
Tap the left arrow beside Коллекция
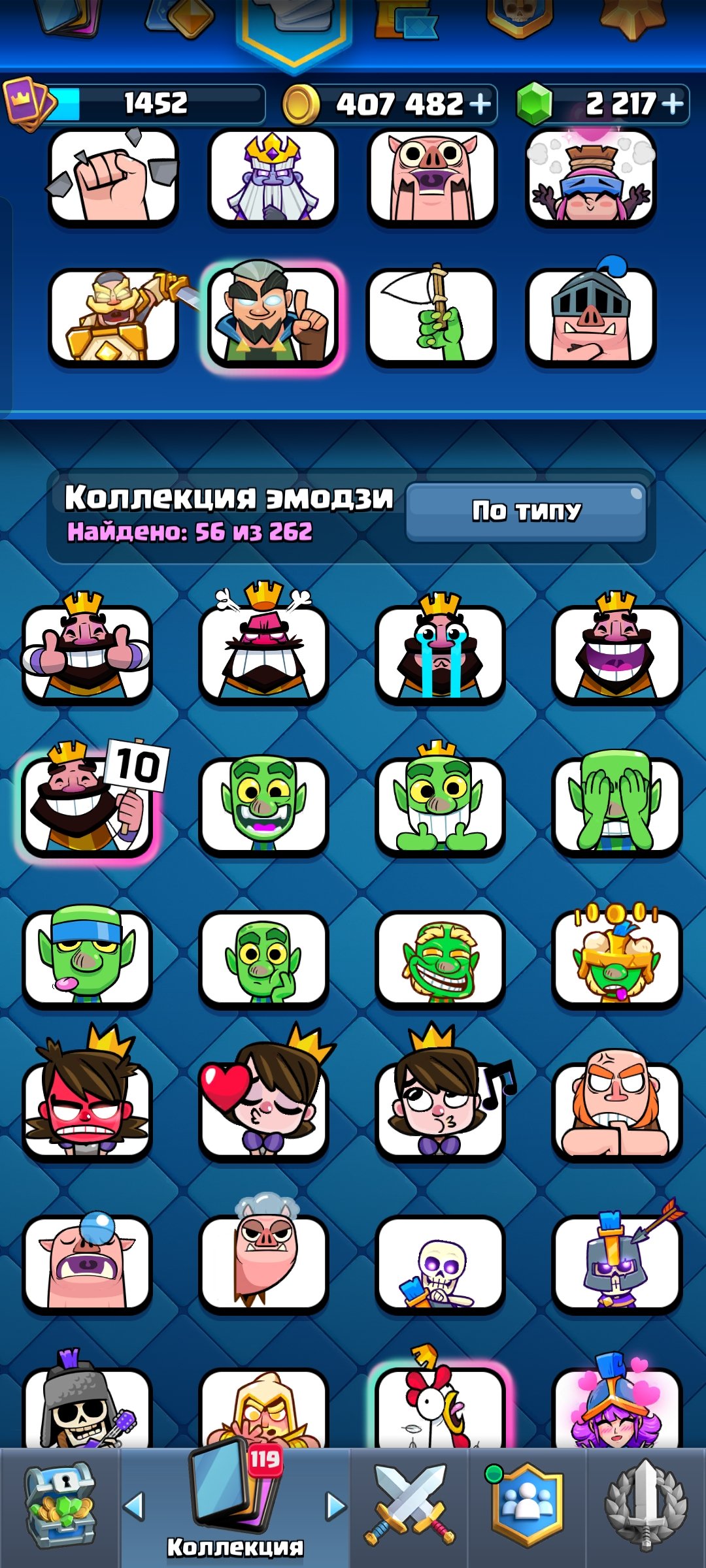[x=134, y=1507]
